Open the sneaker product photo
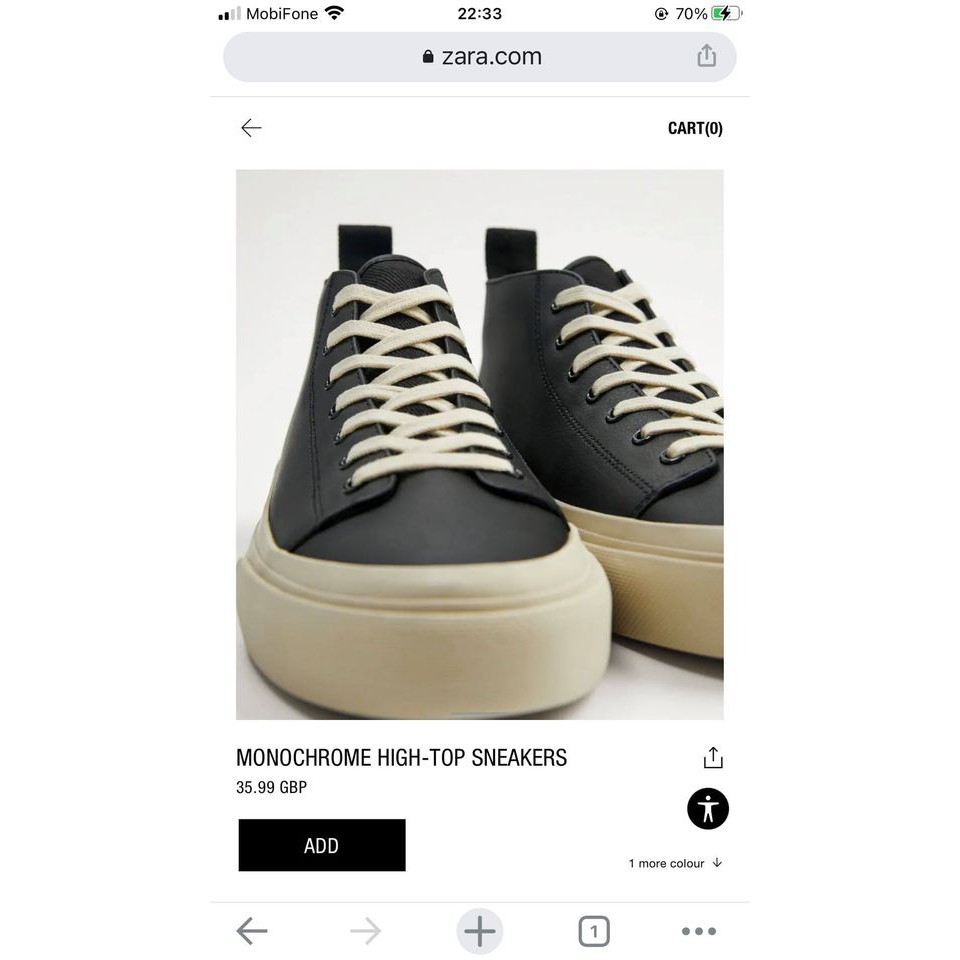960x960 pixels. pos(479,444)
